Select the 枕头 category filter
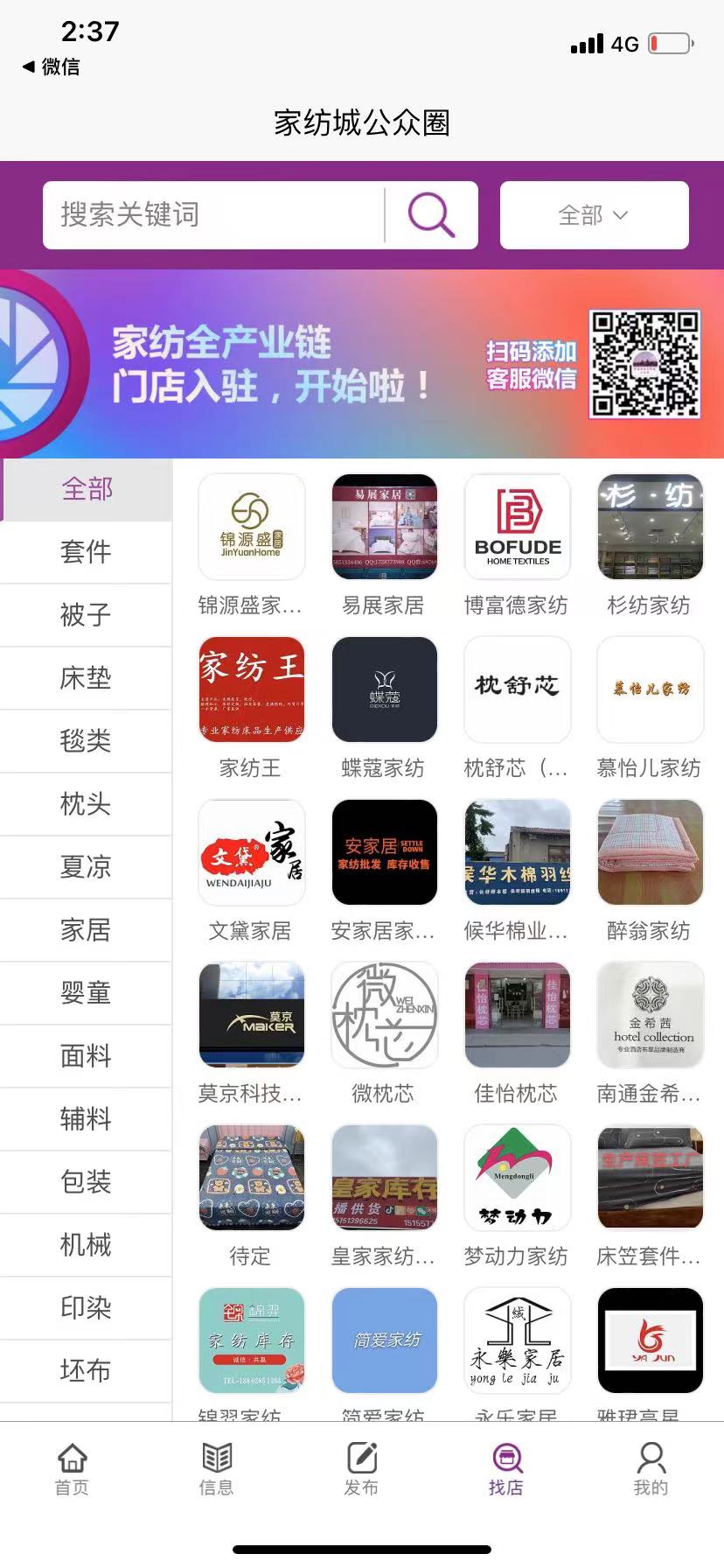The height and width of the screenshot is (1568, 724). pos(85,804)
